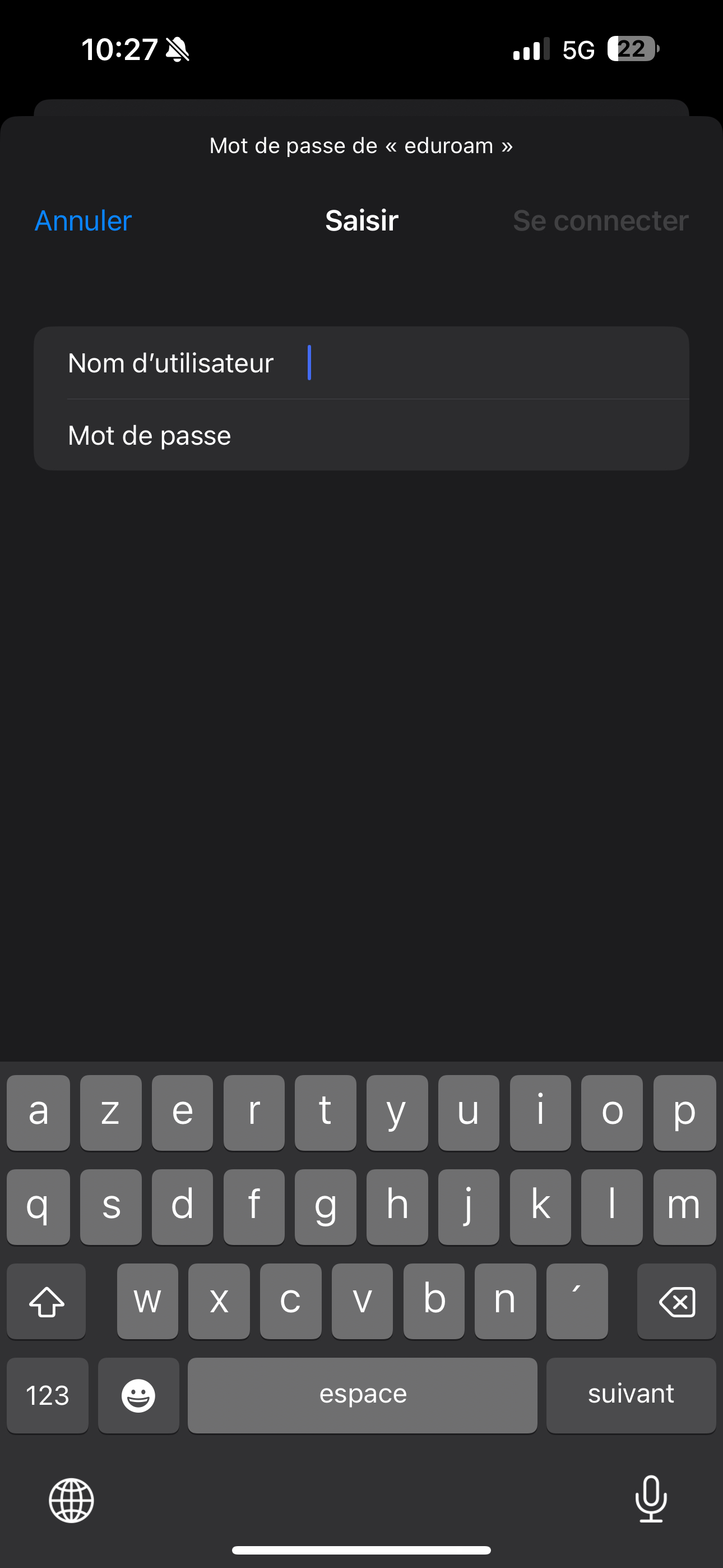Enable shift on the keyboard
Viewport: 723px width, 1568px height.
[47, 1302]
